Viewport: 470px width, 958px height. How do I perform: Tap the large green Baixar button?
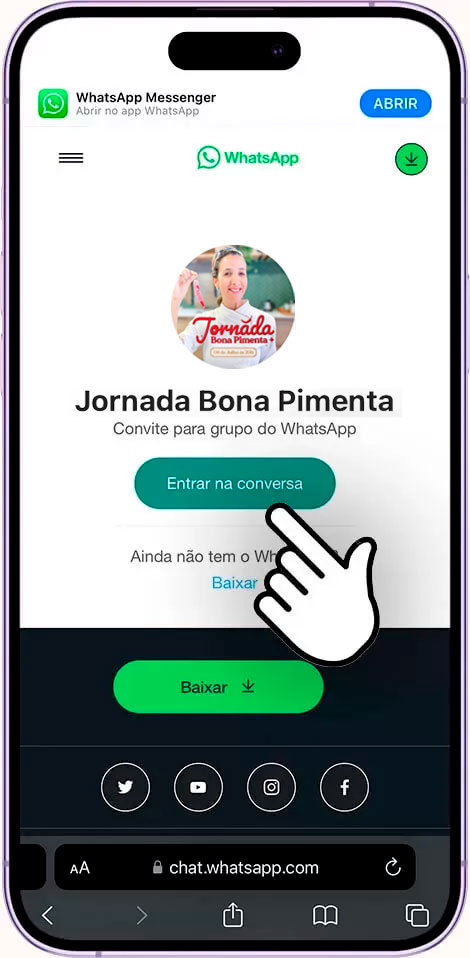(218, 687)
